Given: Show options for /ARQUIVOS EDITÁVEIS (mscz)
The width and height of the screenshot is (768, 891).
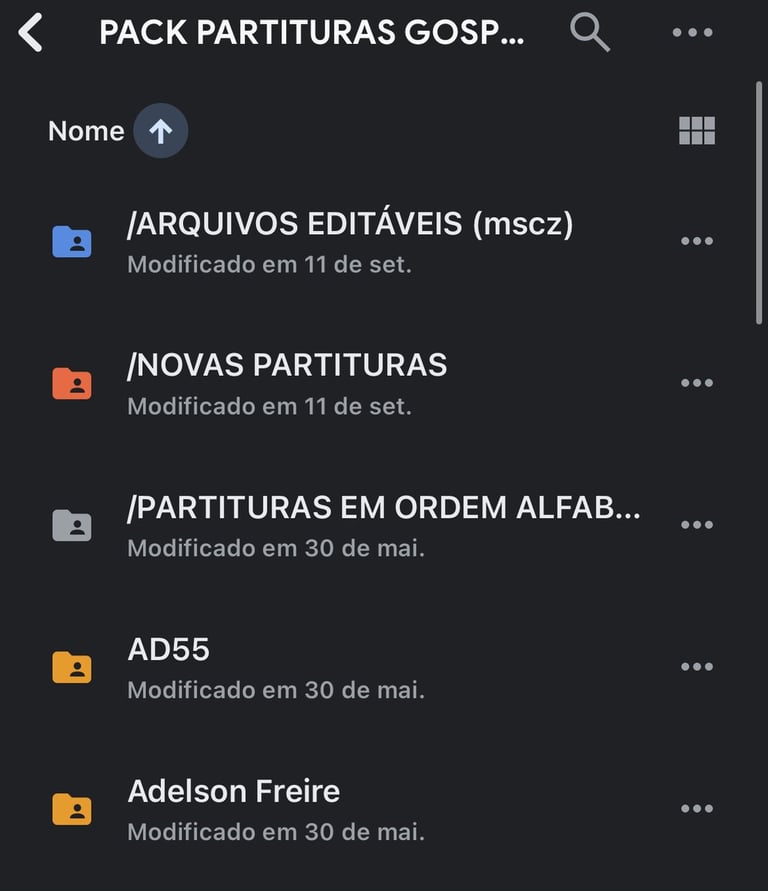Looking at the screenshot, I should pos(696,241).
